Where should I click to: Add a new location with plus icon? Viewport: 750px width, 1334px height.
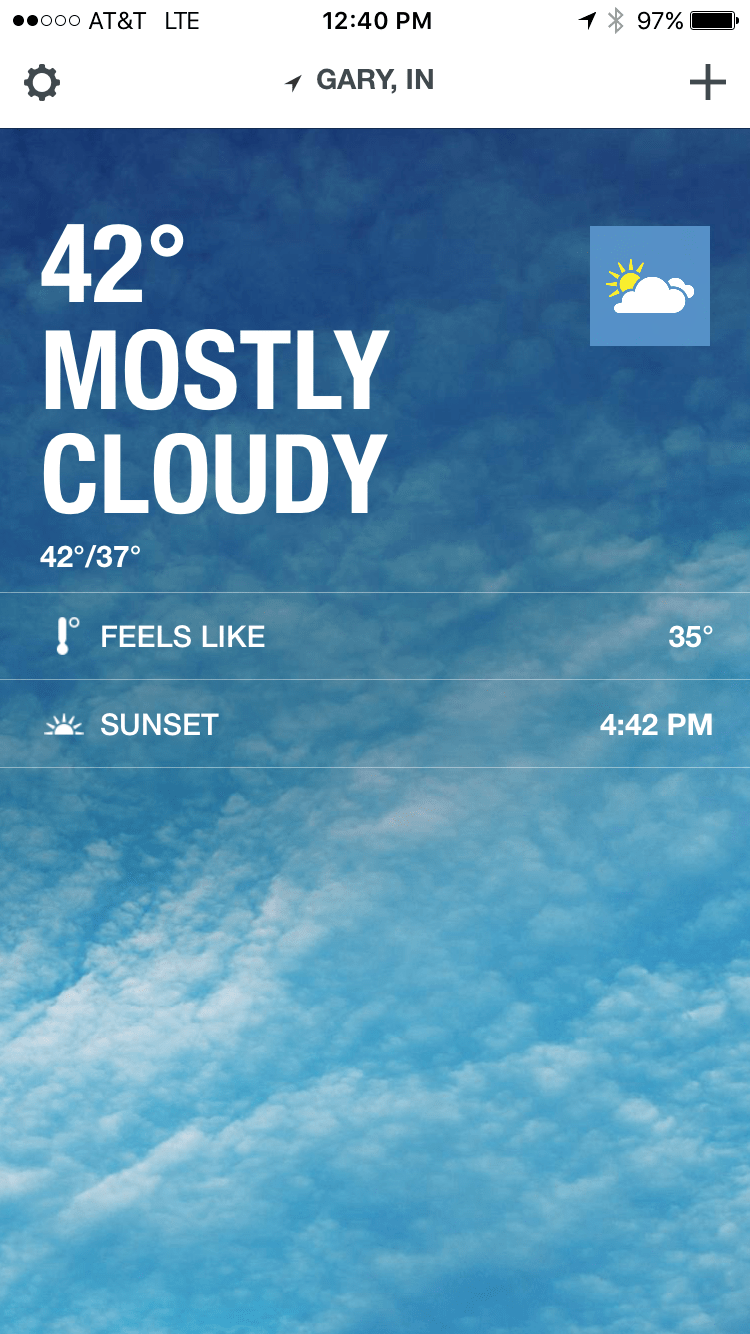click(x=707, y=82)
